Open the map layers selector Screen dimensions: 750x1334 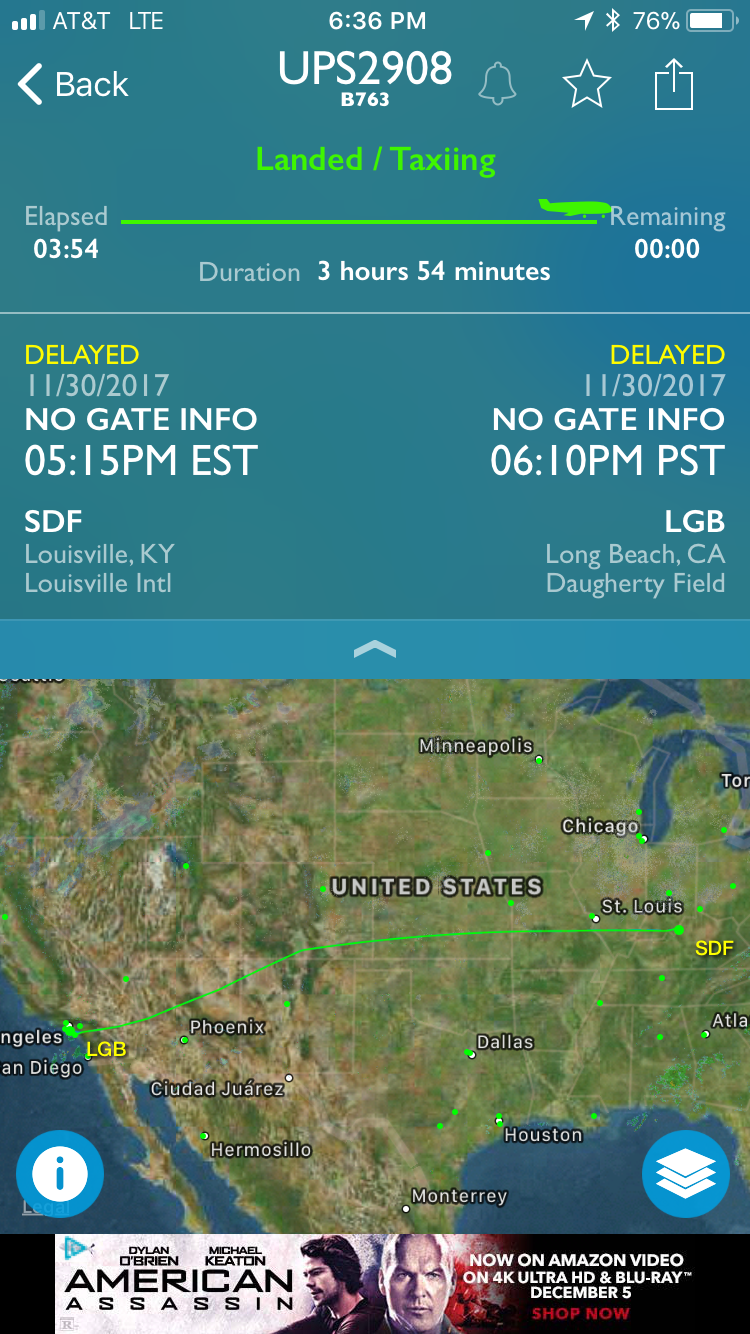[x=686, y=1174]
